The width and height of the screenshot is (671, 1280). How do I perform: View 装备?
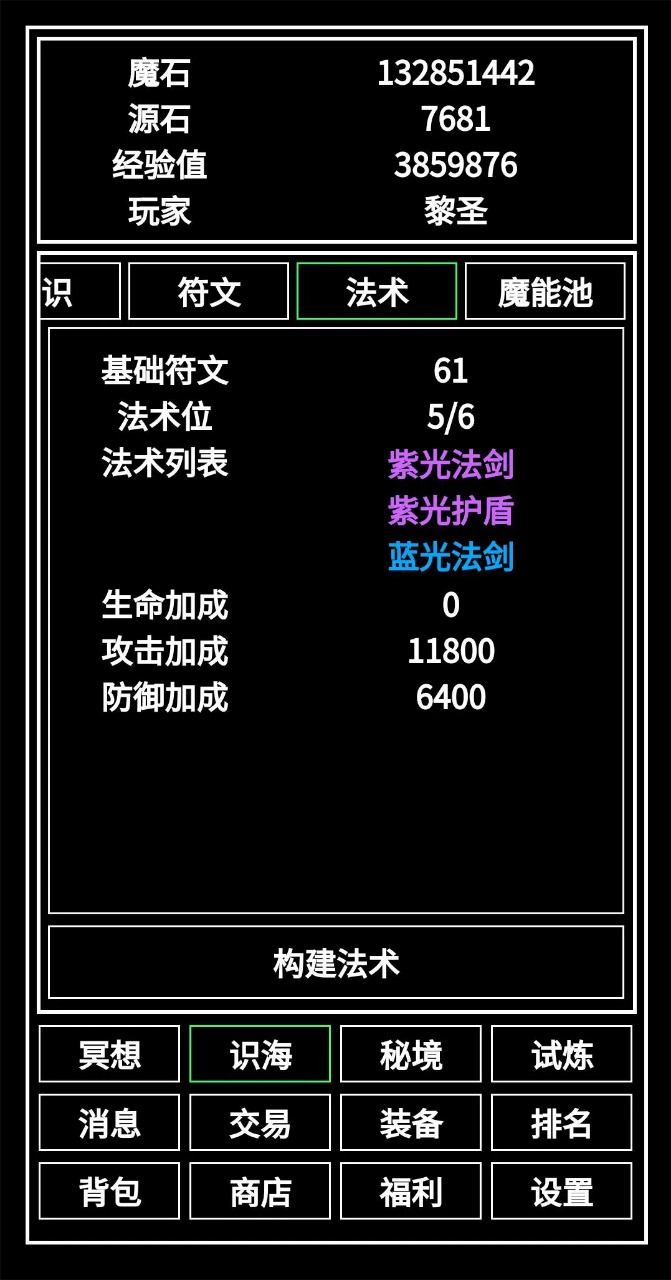[411, 1123]
